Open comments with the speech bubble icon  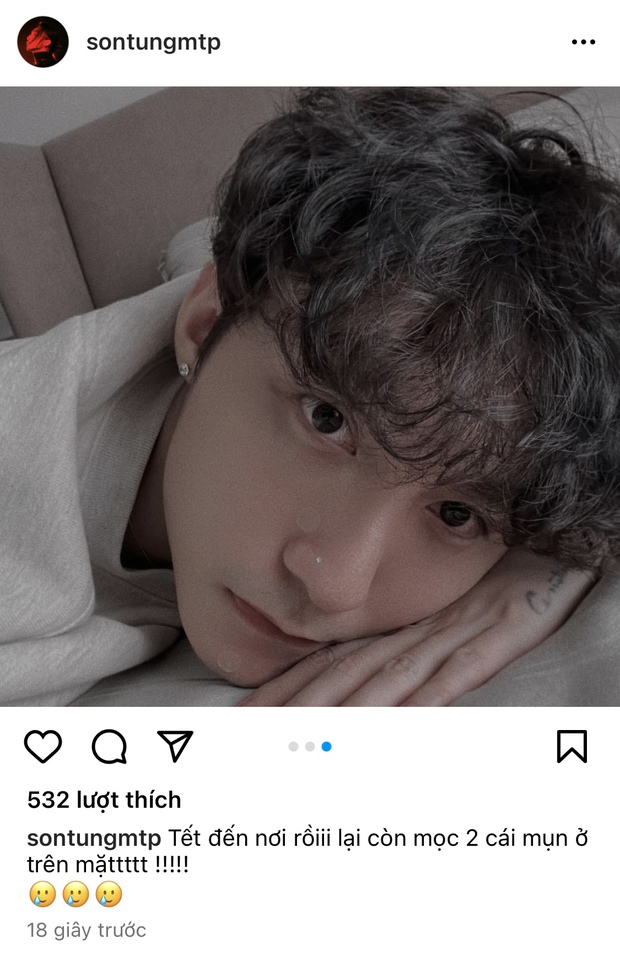pos(109,746)
